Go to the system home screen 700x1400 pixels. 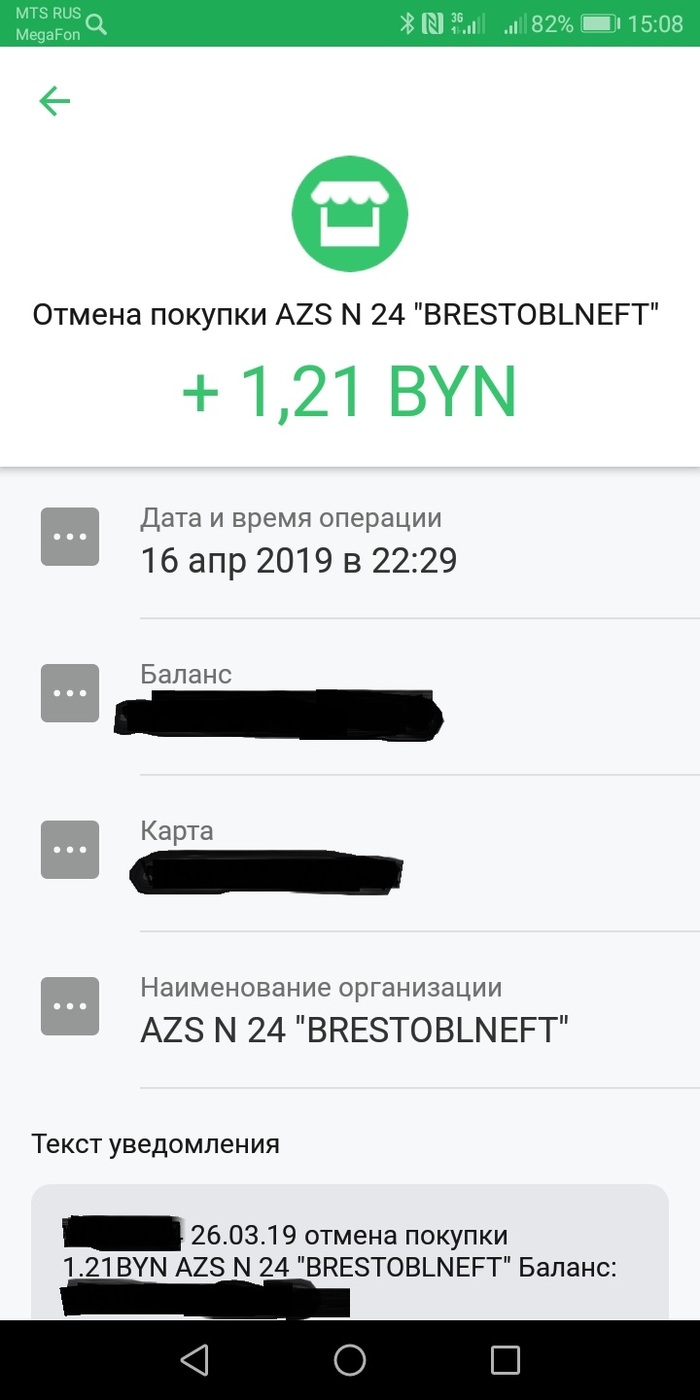(350, 1360)
